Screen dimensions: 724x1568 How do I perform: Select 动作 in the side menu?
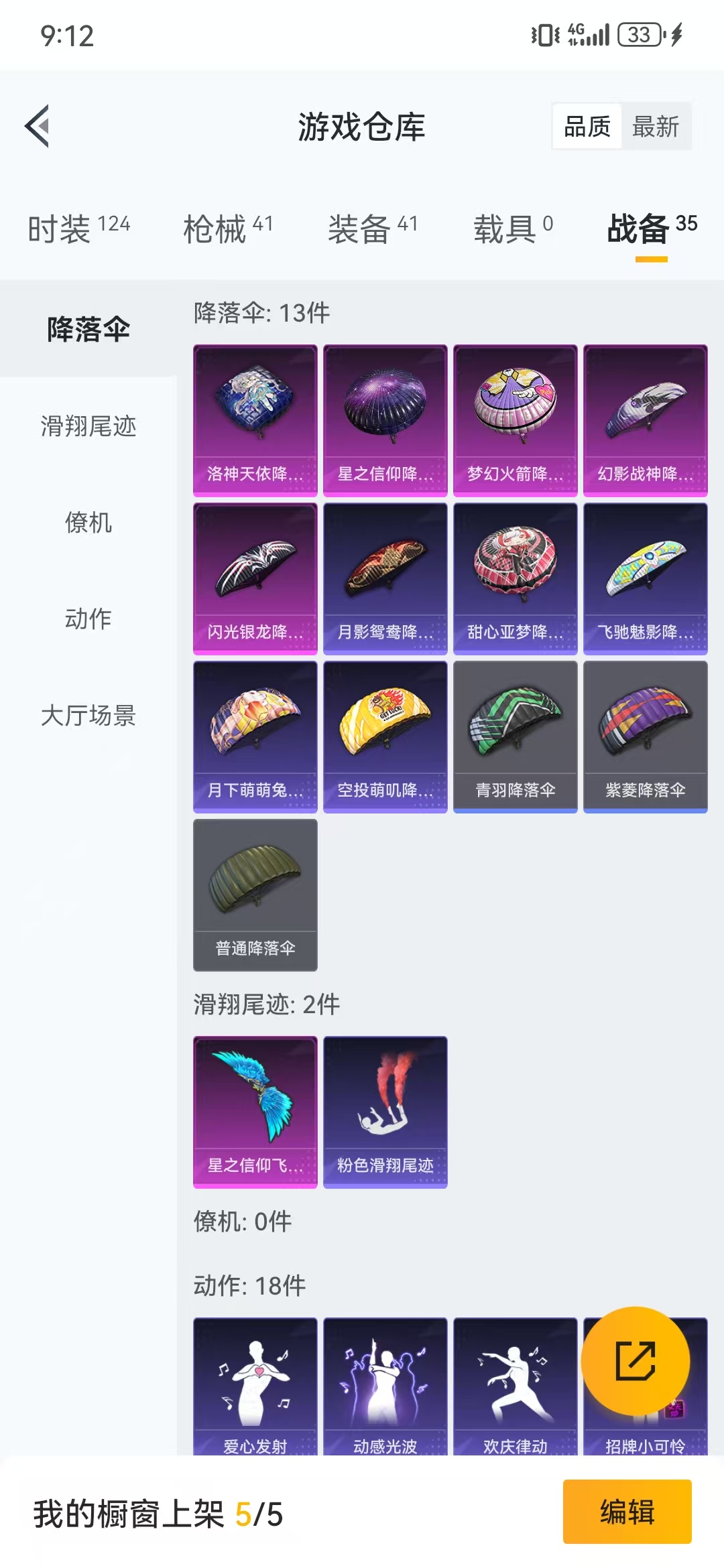coord(88,619)
